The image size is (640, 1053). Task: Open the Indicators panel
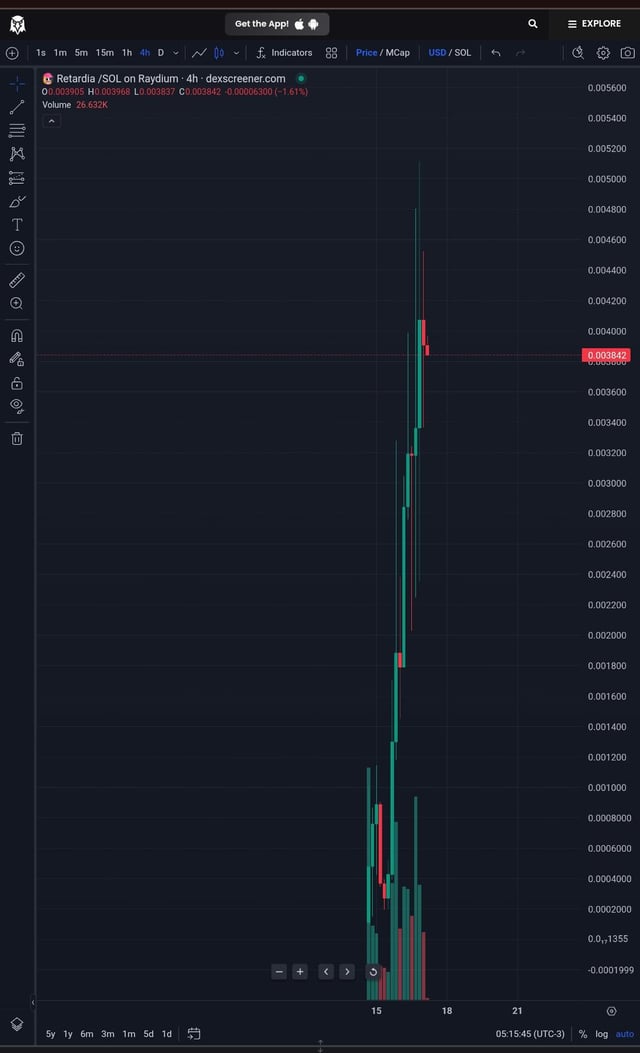[x=284, y=53]
